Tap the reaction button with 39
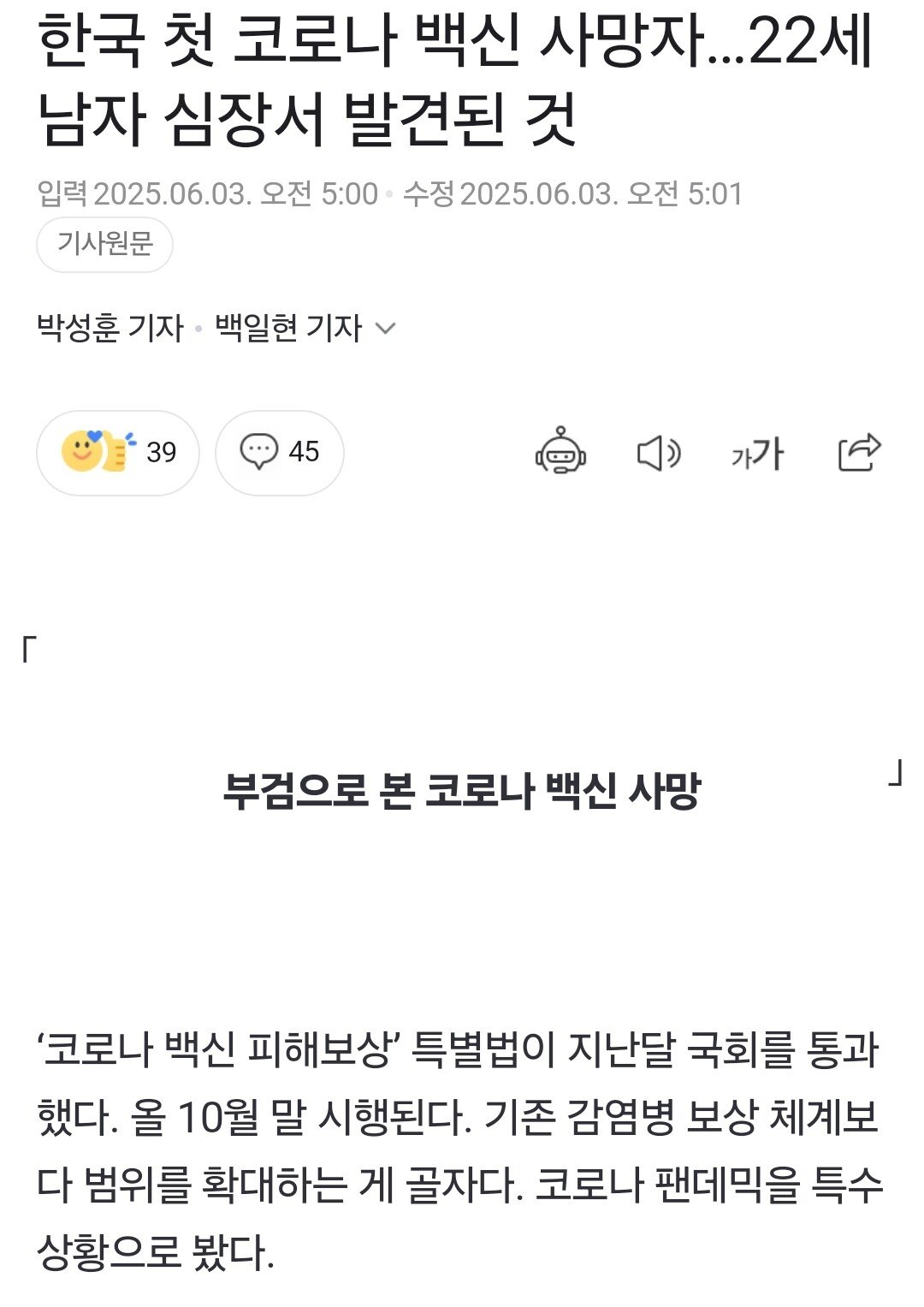The height and width of the screenshot is (1307, 924). tap(118, 453)
